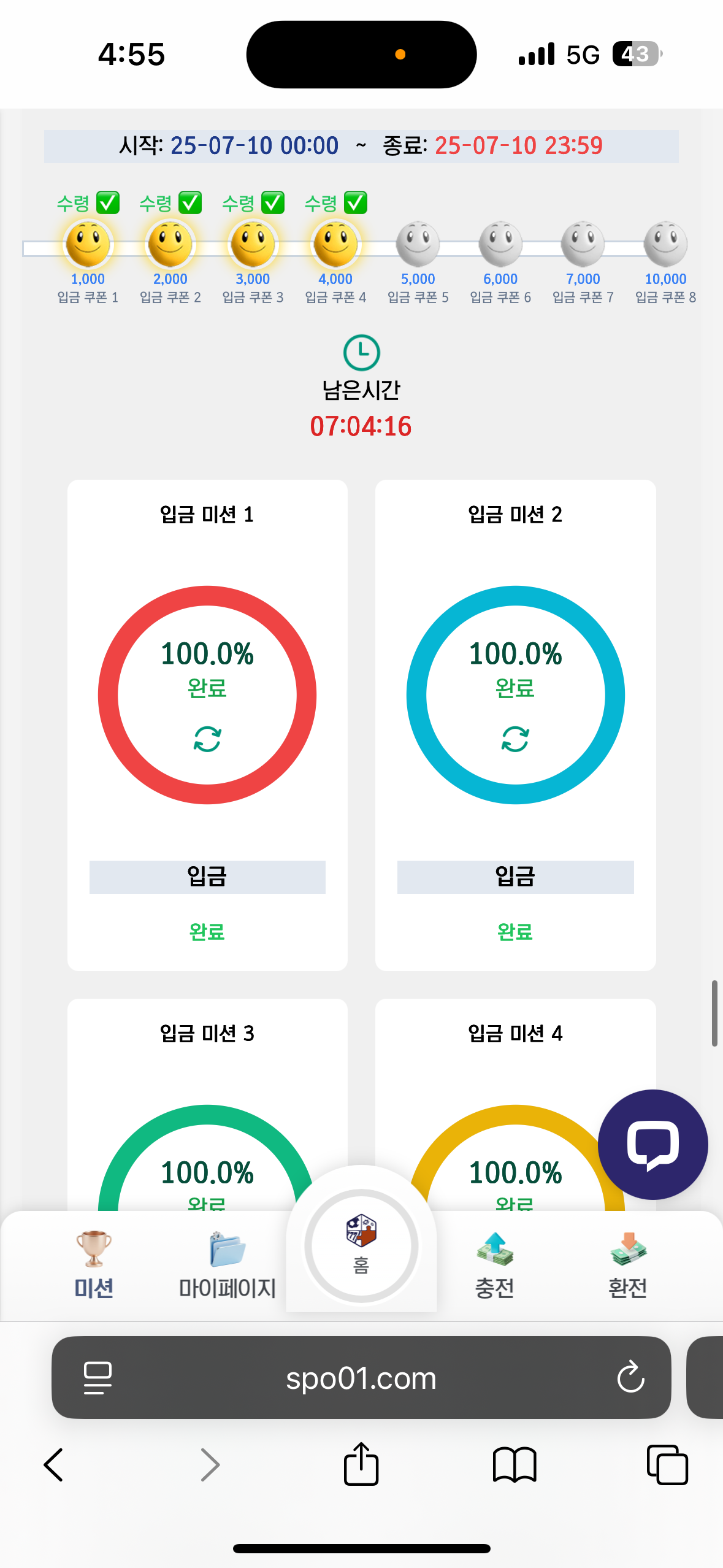Open the 환전 tab
The image size is (723, 1568).
tap(627, 1265)
